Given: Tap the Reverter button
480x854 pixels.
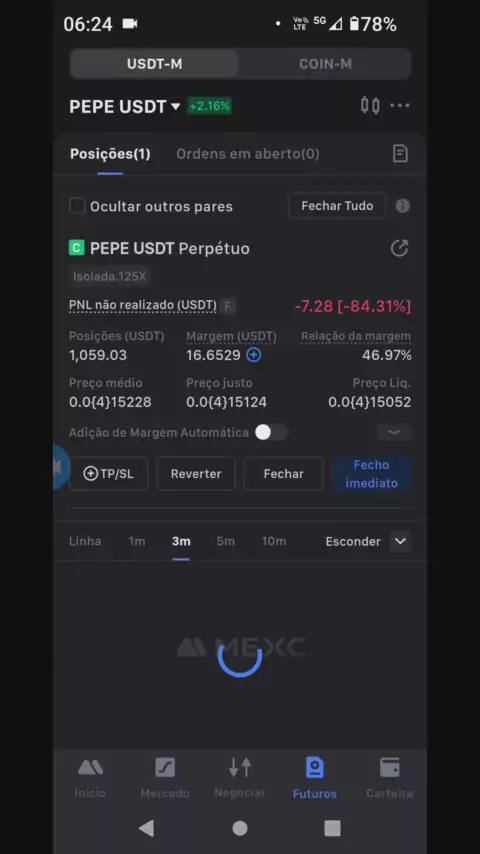Looking at the screenshot, I should tap(196, 474).
